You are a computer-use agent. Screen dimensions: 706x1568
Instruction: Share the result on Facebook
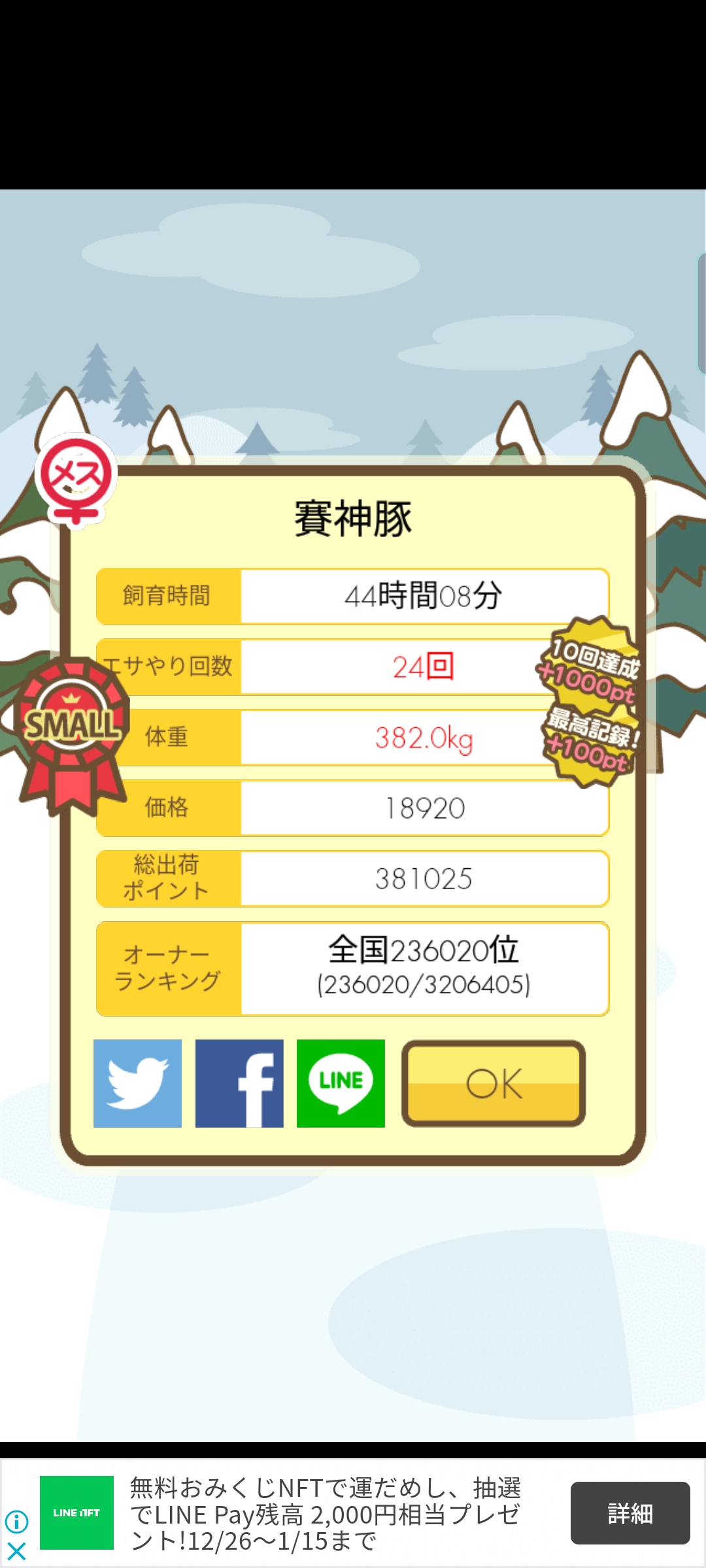239,1083
